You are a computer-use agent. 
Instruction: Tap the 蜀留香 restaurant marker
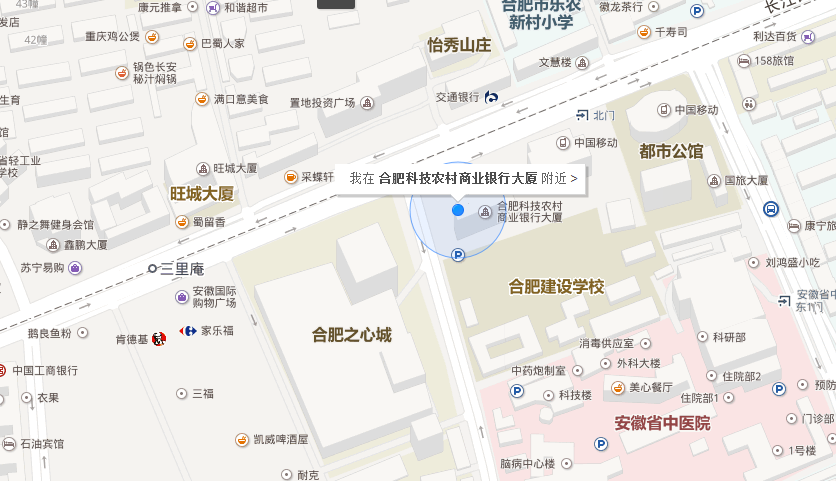[182, 222]
